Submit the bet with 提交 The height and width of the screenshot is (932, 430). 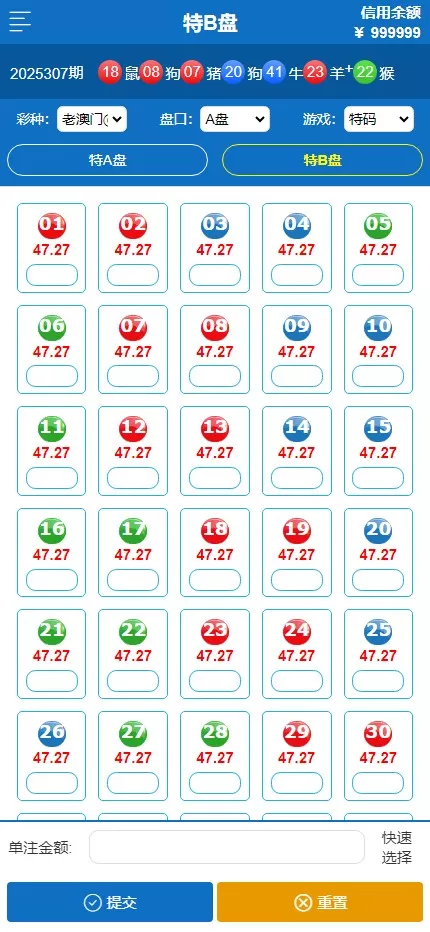point(110,902)
